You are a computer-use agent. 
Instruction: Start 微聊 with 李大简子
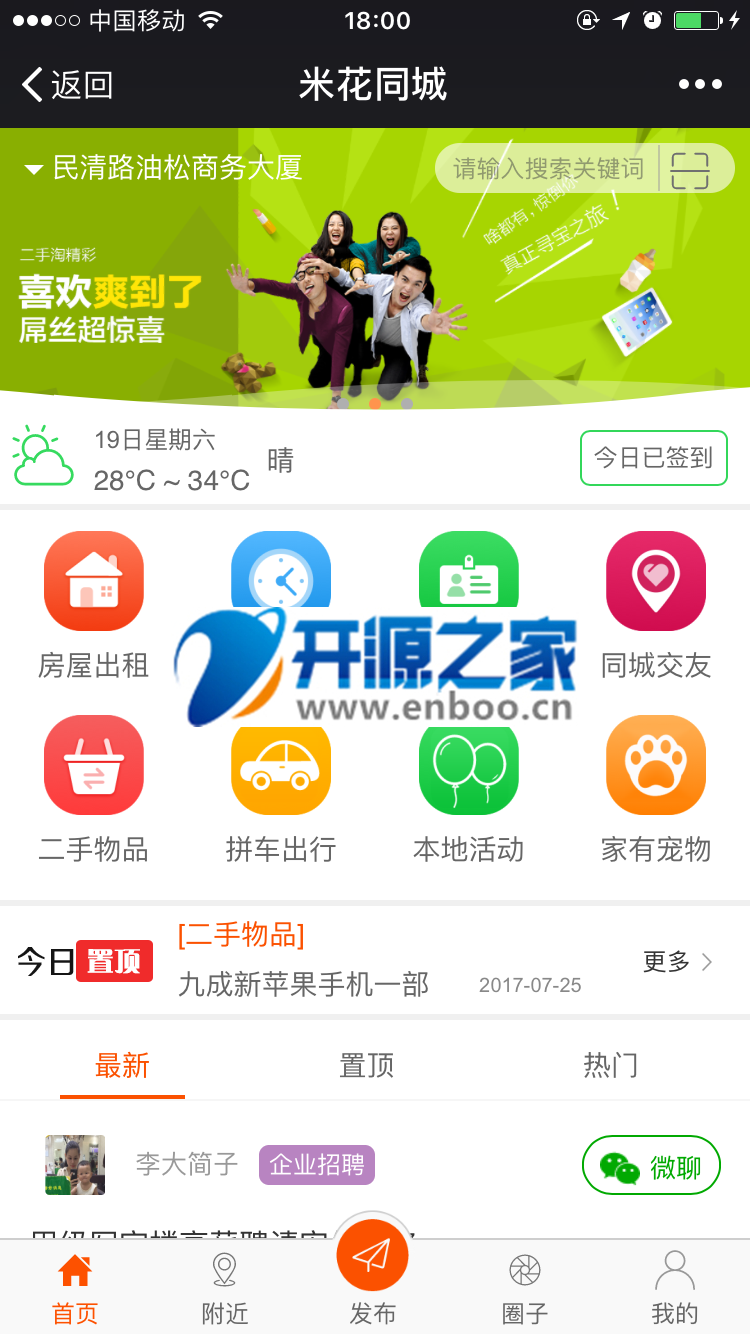[651, 1166]
